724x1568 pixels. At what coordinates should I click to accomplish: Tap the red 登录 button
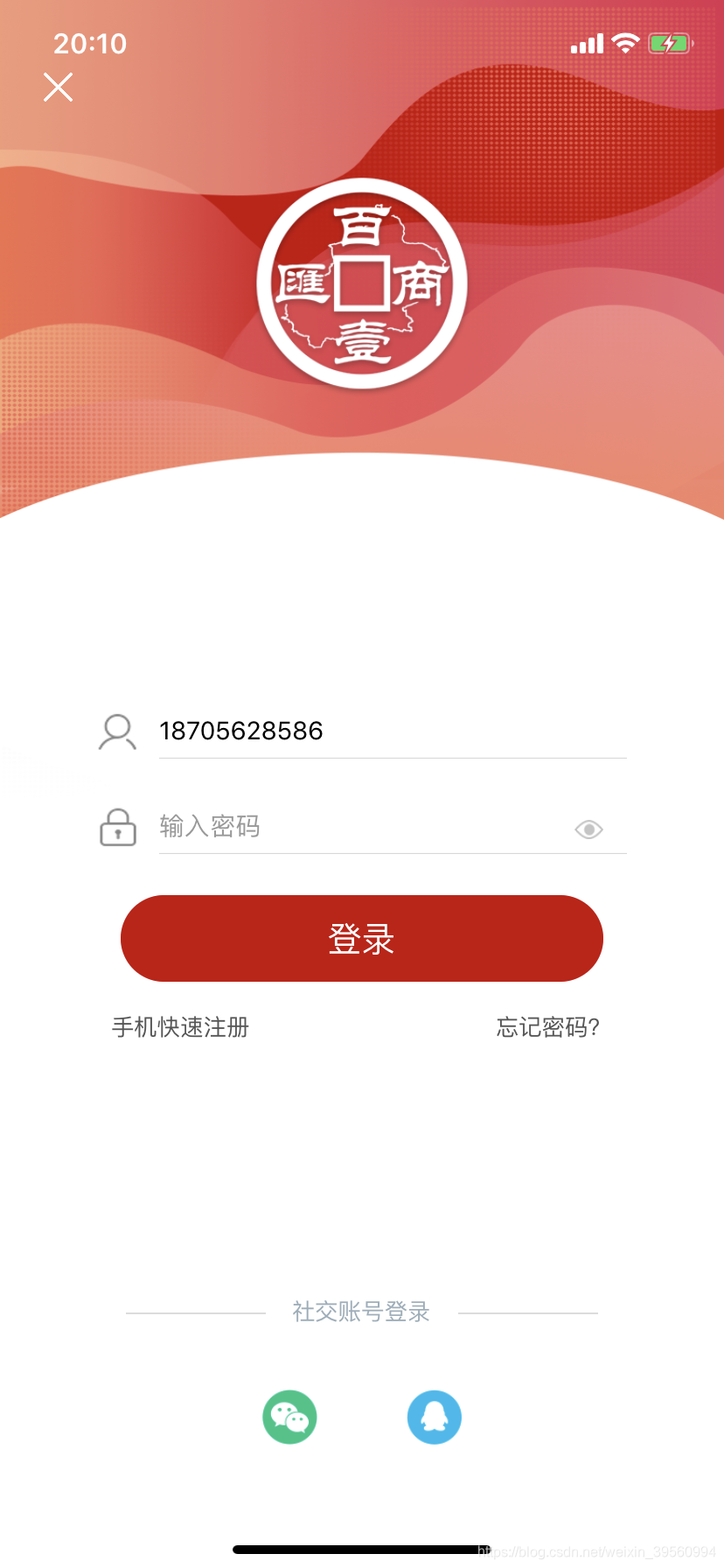click(361, 938)
